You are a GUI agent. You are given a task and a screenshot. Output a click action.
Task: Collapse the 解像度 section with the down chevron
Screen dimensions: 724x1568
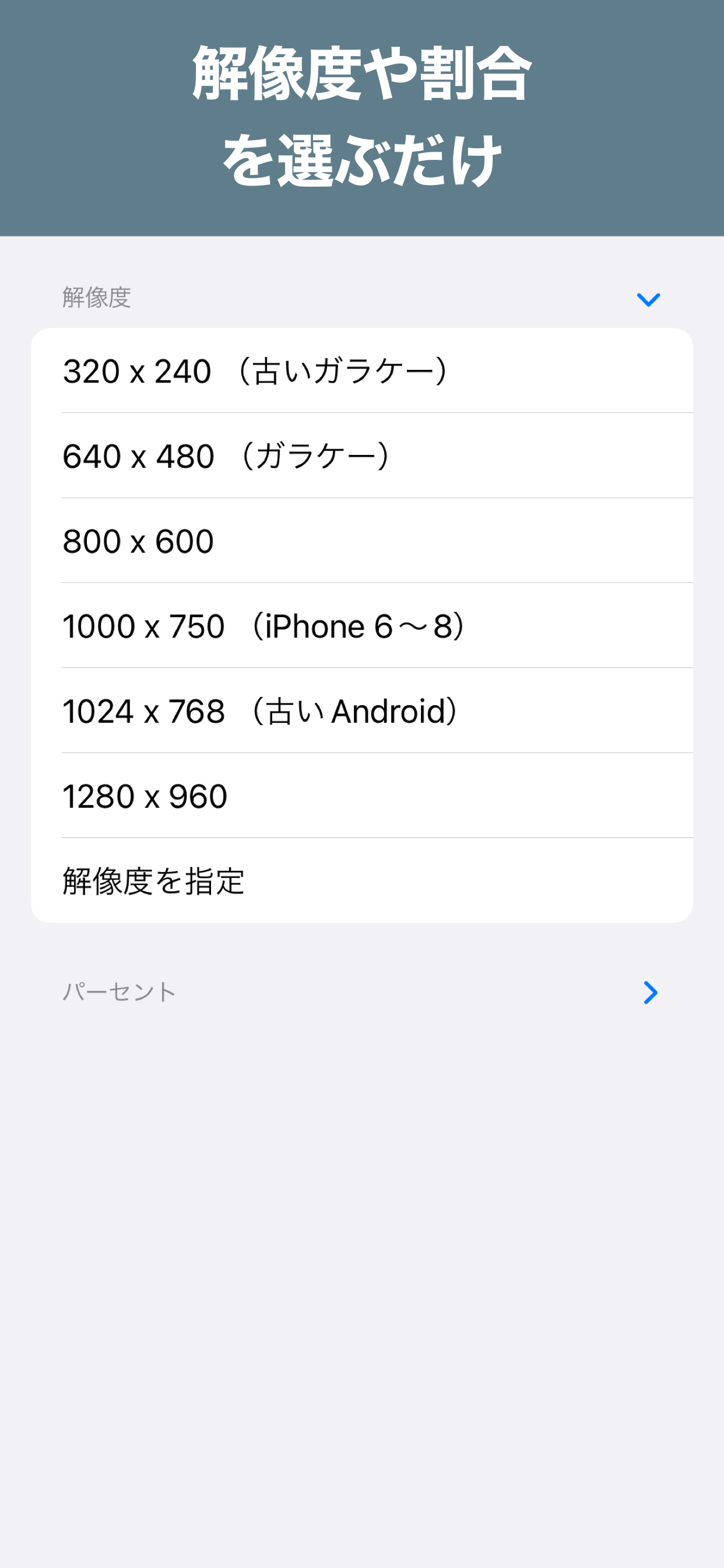tap(649, 299)
